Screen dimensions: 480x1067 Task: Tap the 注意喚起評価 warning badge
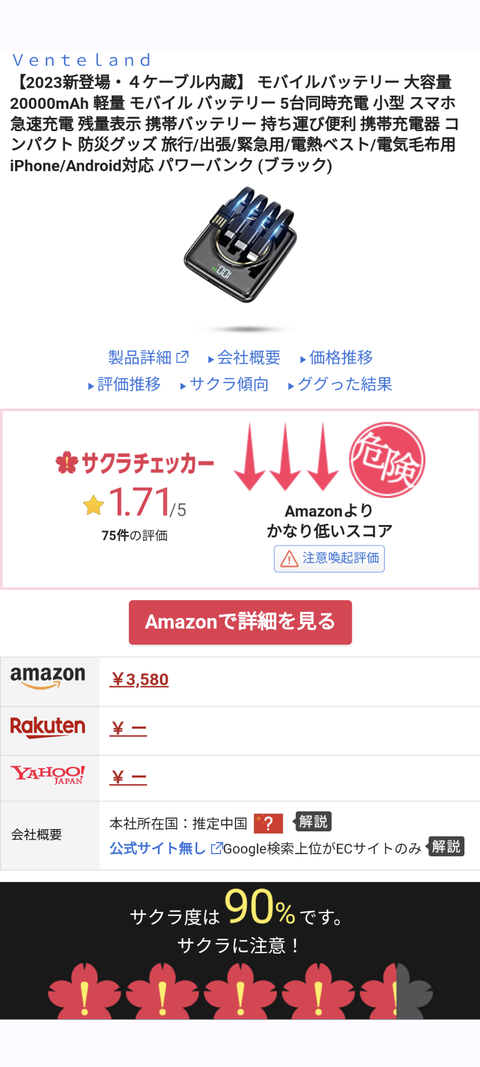click(x=330, y=559)
